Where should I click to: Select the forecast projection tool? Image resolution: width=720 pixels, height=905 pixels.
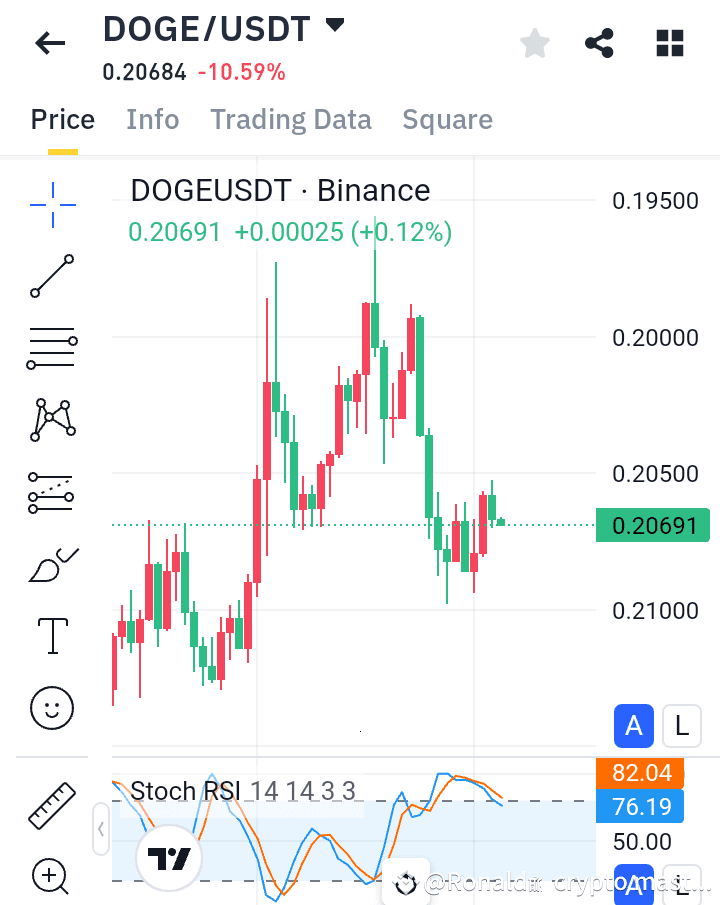click(x=50, y=492)
